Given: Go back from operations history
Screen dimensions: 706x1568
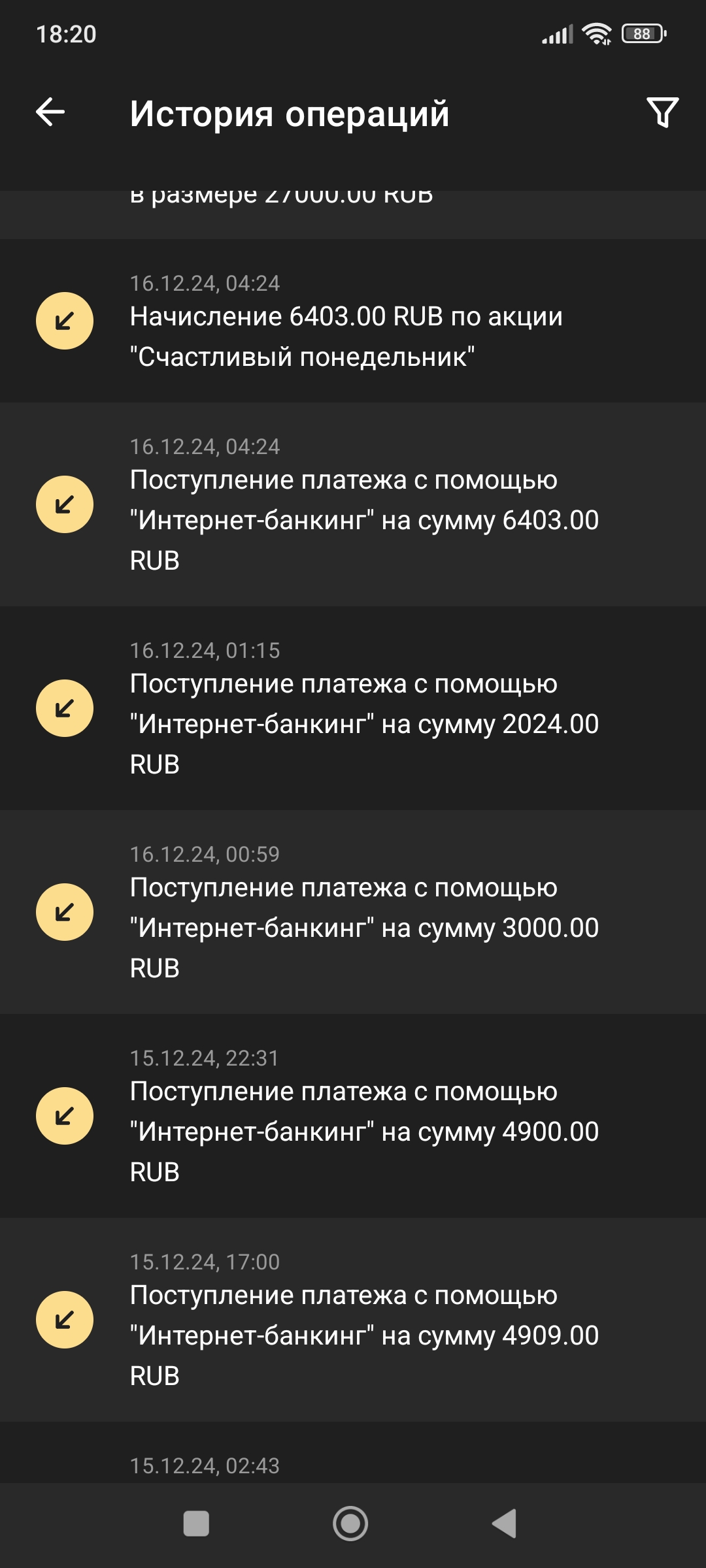Looking at the screenshot, I should (50, 112).
